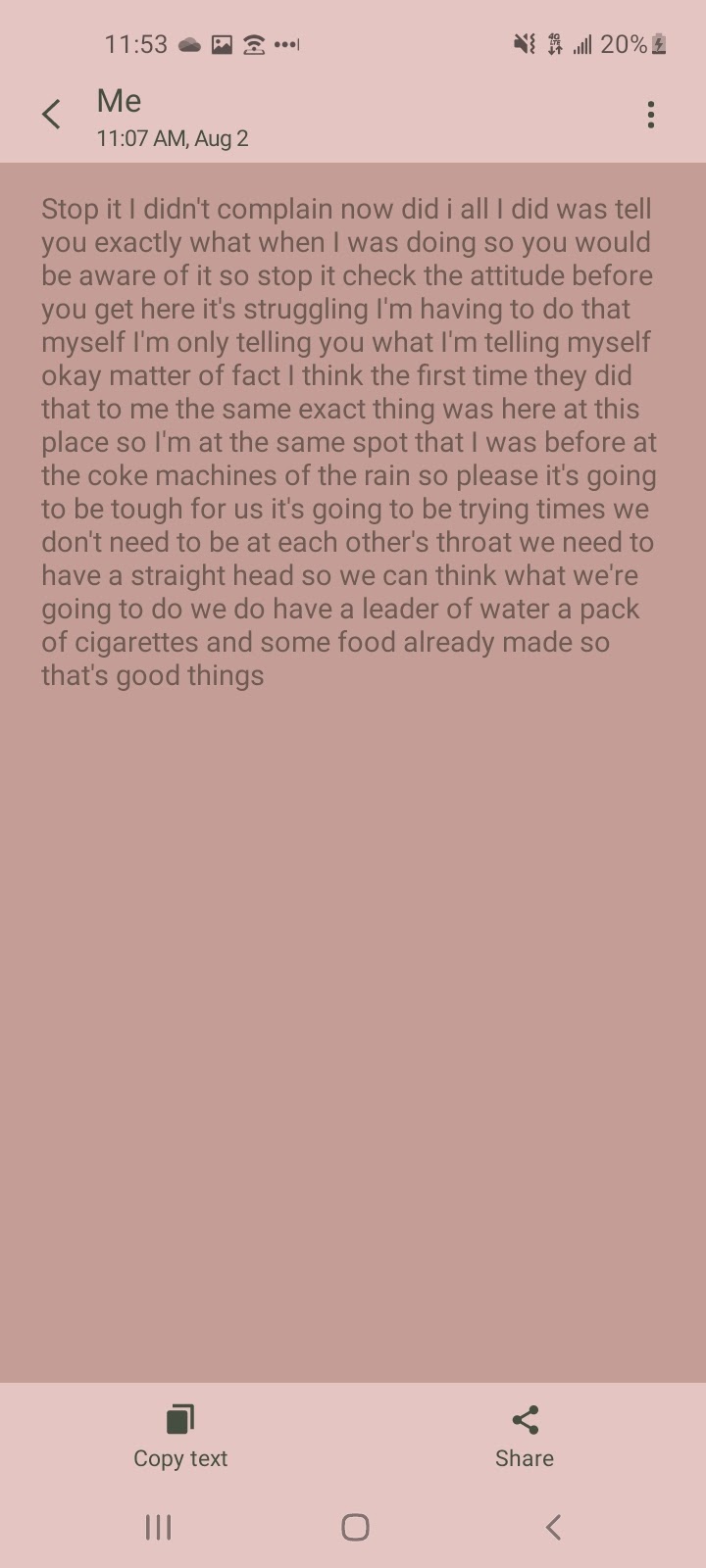Go to the home screen
Image resolution: width=706 pixels, height=1568 pixels.
[355, 1527]
